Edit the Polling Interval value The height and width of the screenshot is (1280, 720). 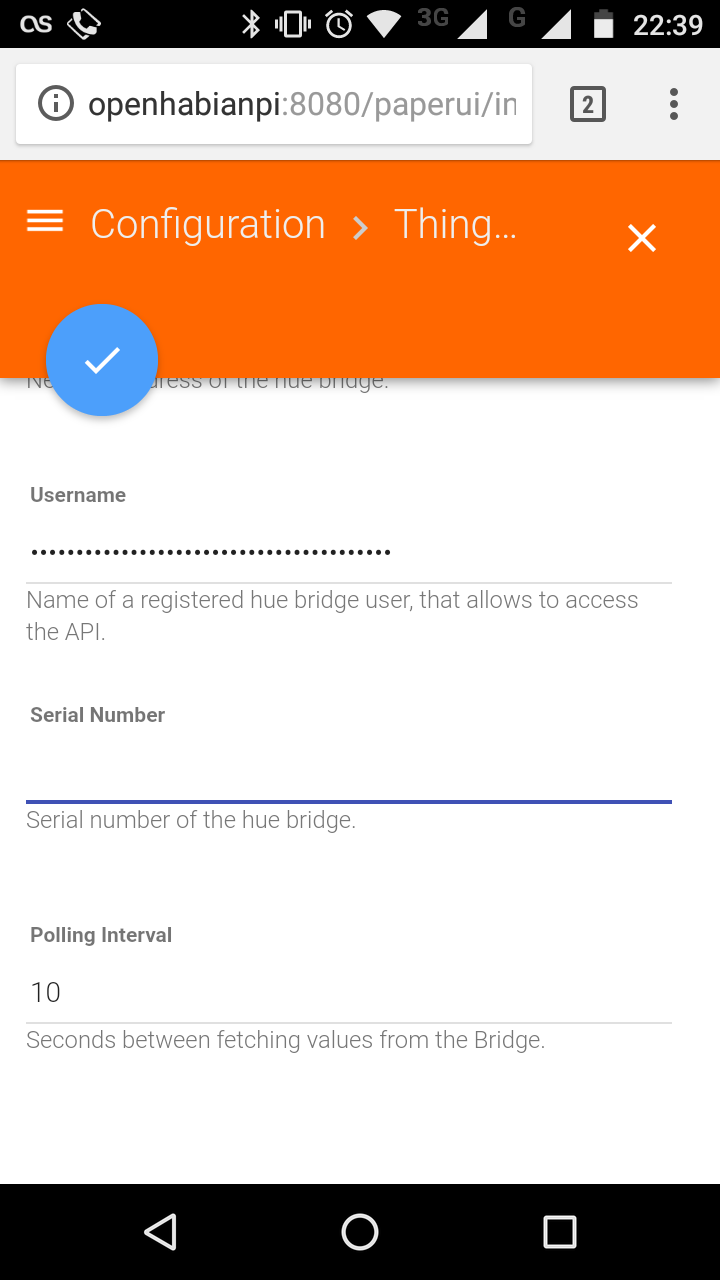coord(348,992)
